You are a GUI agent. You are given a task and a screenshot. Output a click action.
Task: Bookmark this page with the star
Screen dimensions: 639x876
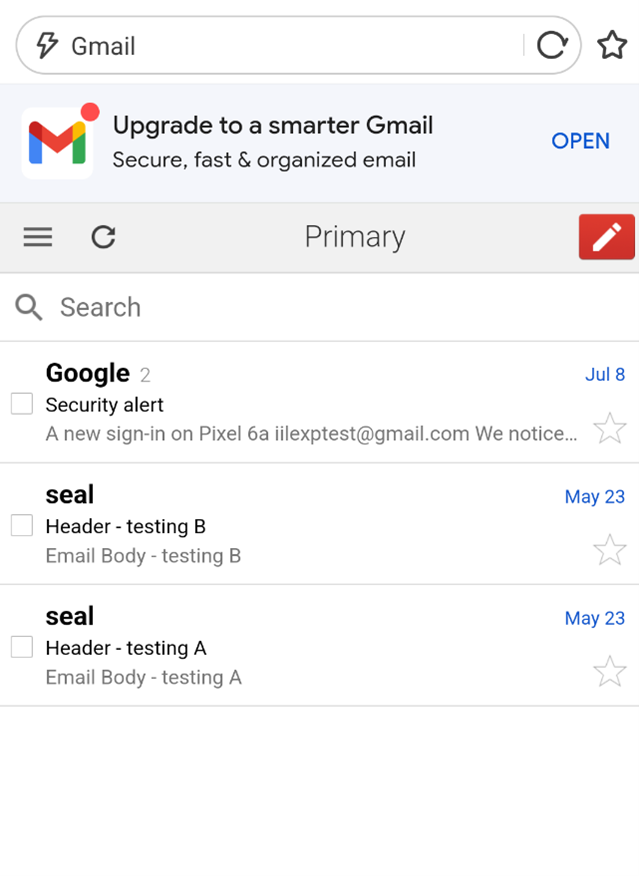611,46
